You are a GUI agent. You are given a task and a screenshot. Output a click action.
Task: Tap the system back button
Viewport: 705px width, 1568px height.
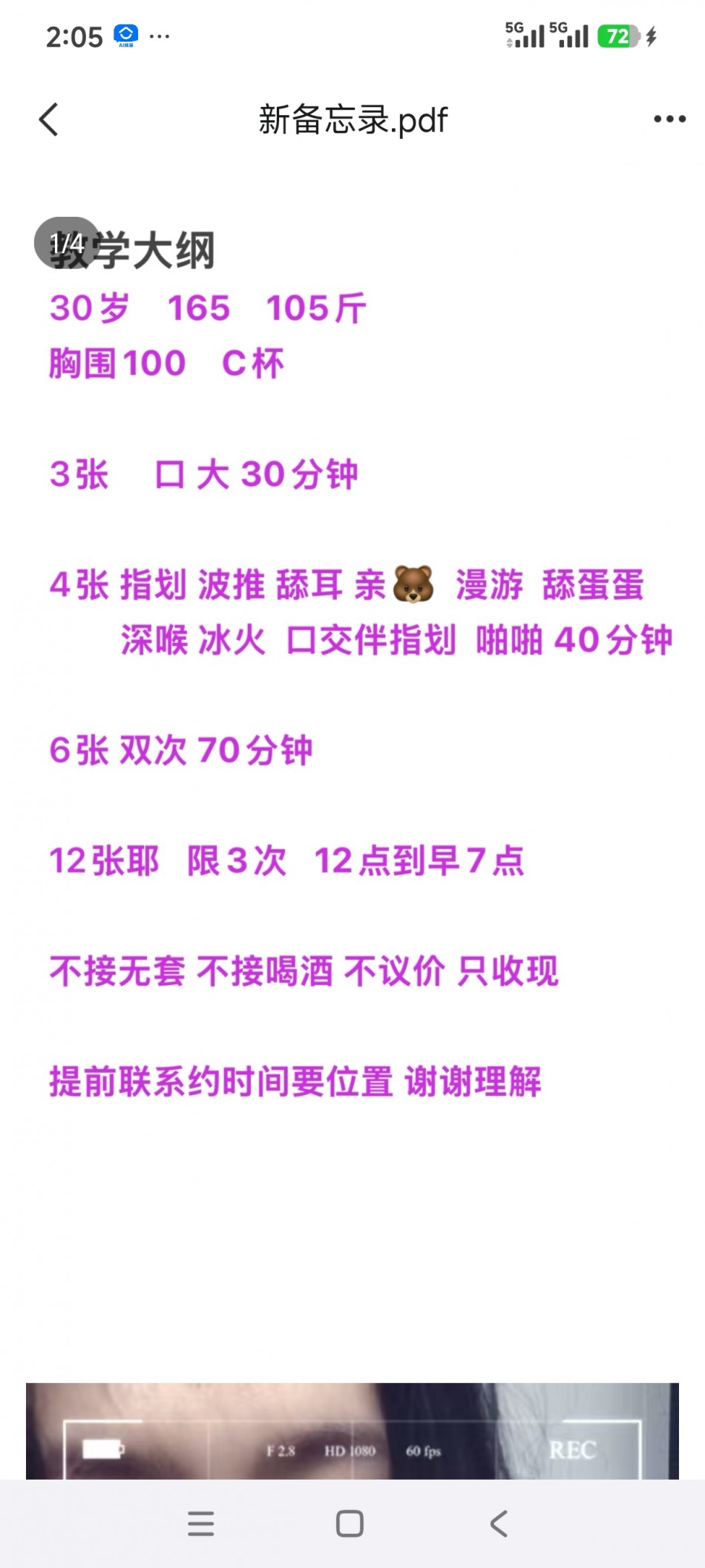[x=499, y=1523]
